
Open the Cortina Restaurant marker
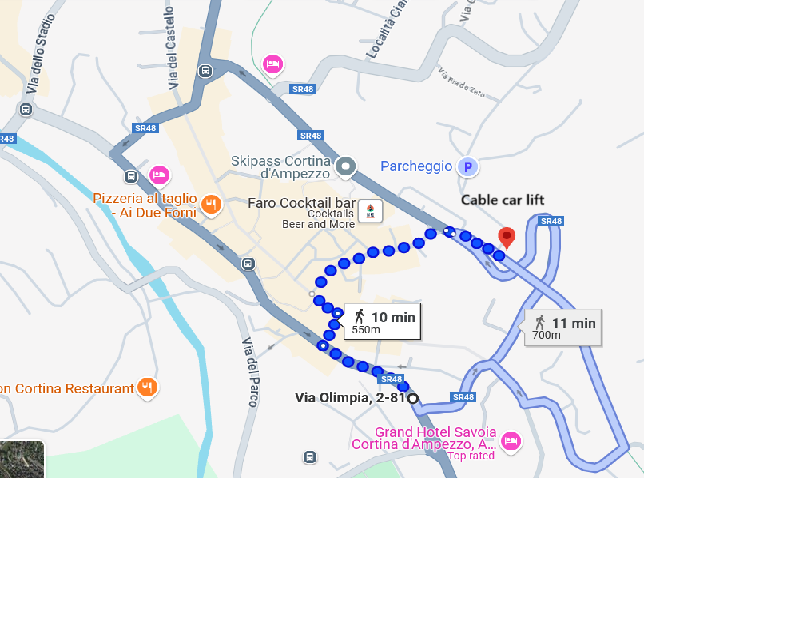pyautogui.click(x=147, y=387)
